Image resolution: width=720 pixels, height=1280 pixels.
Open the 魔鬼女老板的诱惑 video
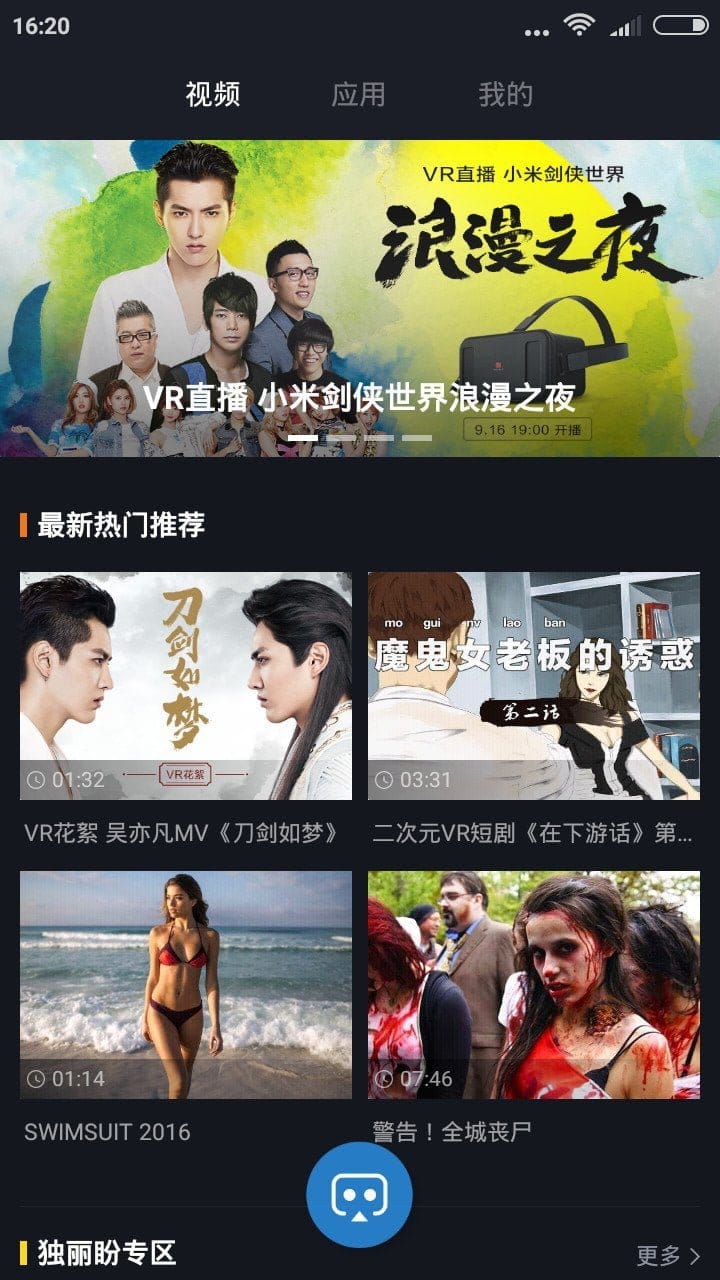(534, 686)
